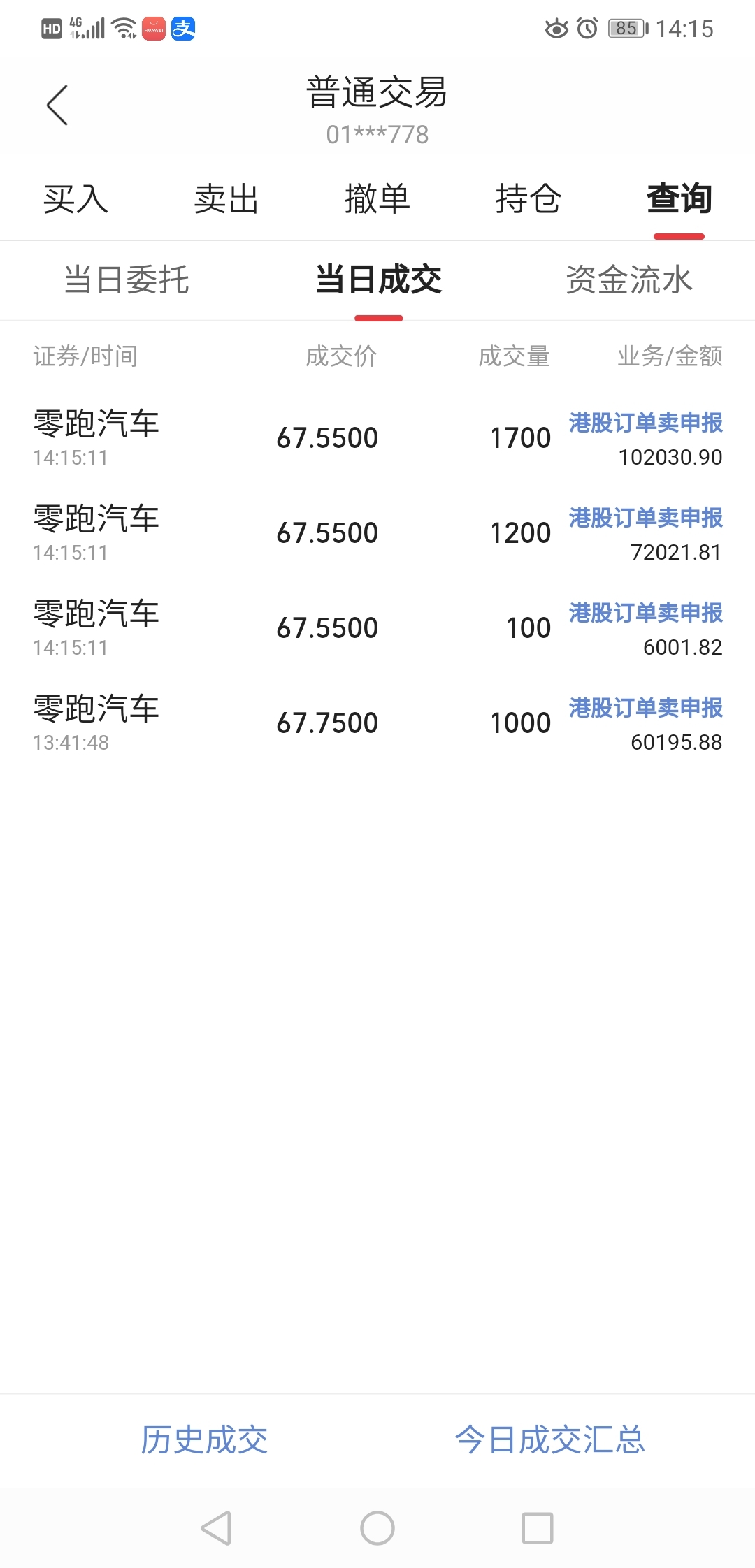Open the 零跑汽车 trade with 100 shares
The width and height of the screenshot is (755, 1568).
[377, 628]
